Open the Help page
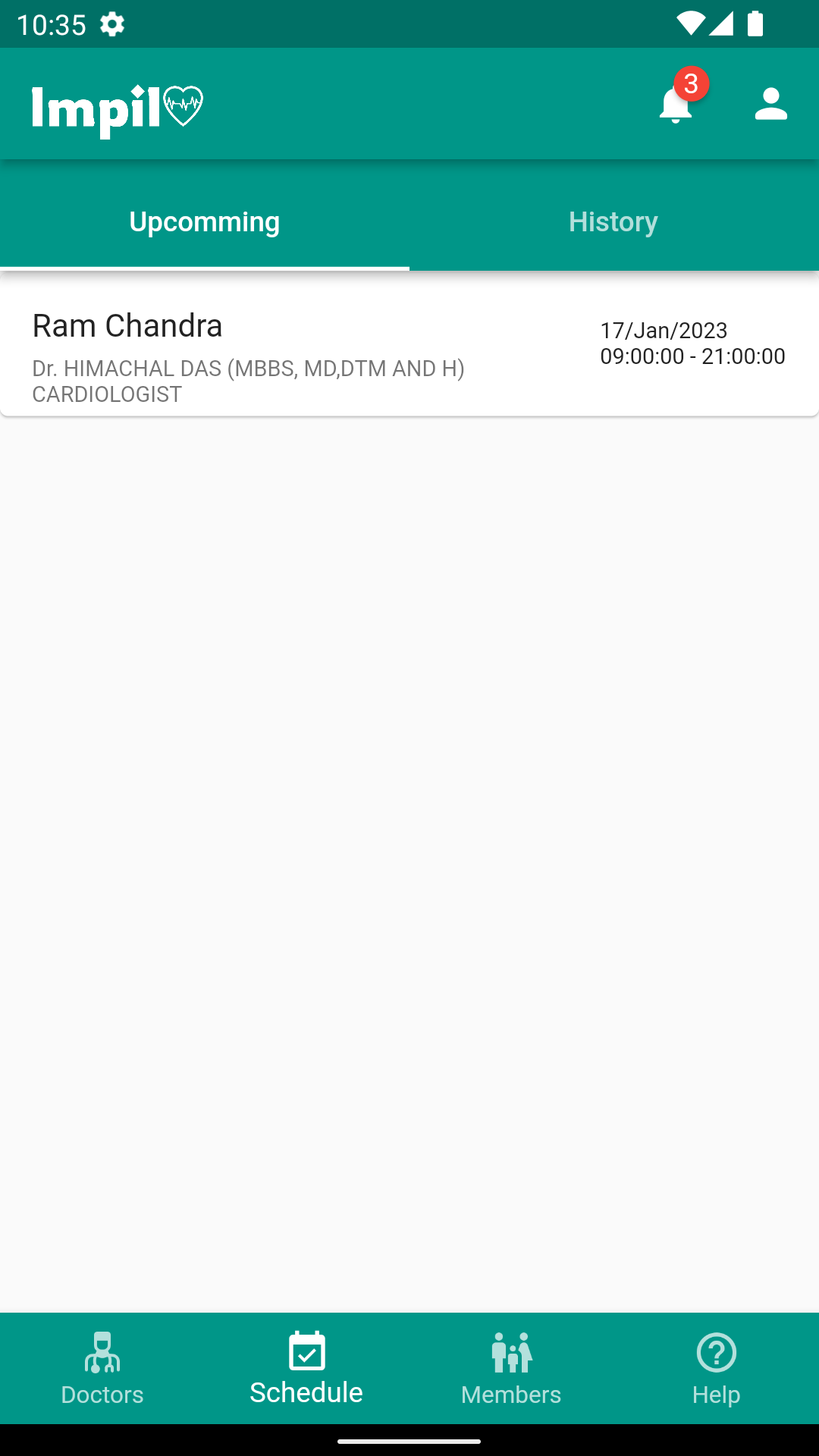The height and width of the screenshot is (1456, 819). click(716, 1369)
